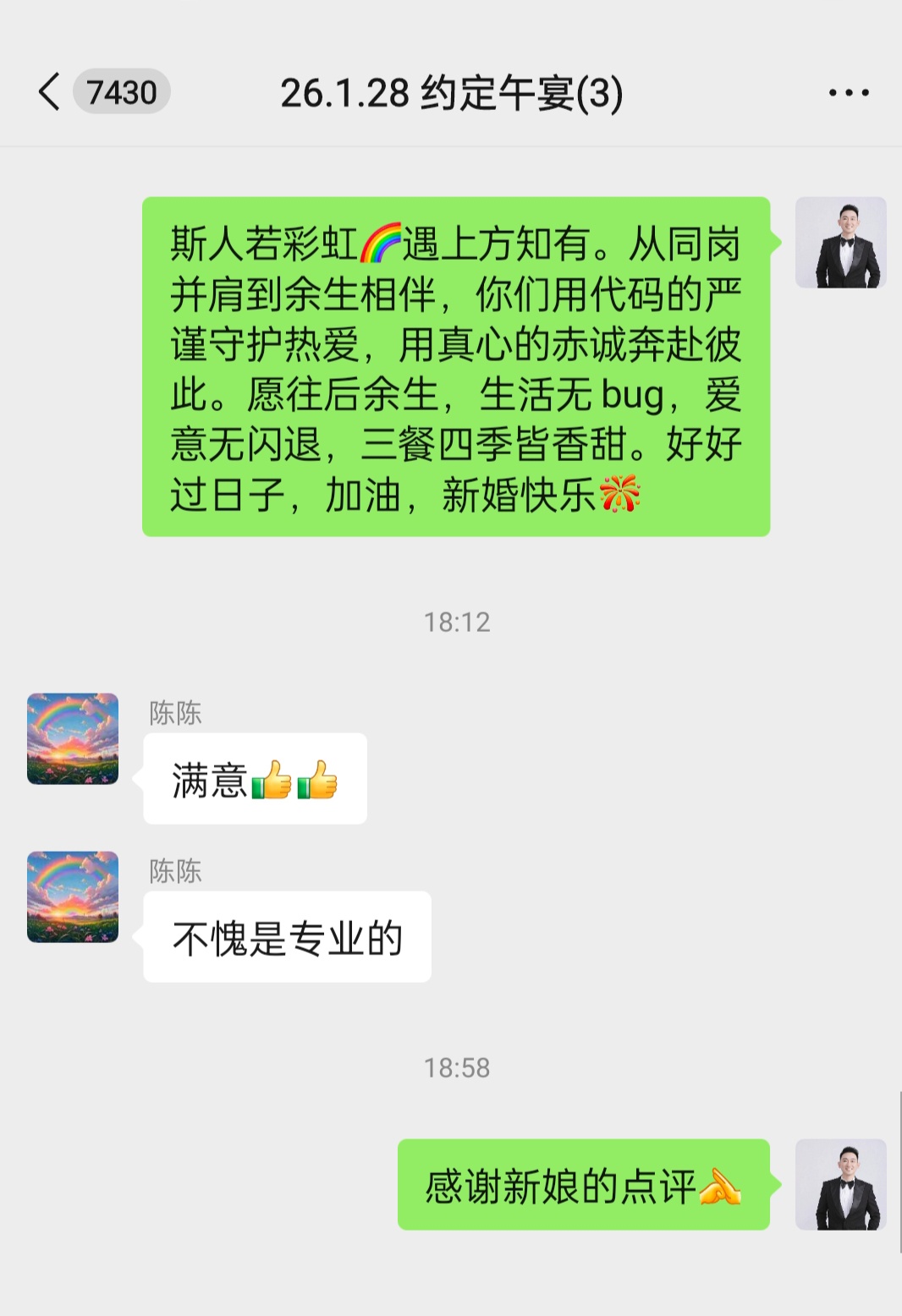The width and height of the screenshot is (902, 1316).
Task: View 陈陈's profile beside 不愧是专业的
Action: 73,897
